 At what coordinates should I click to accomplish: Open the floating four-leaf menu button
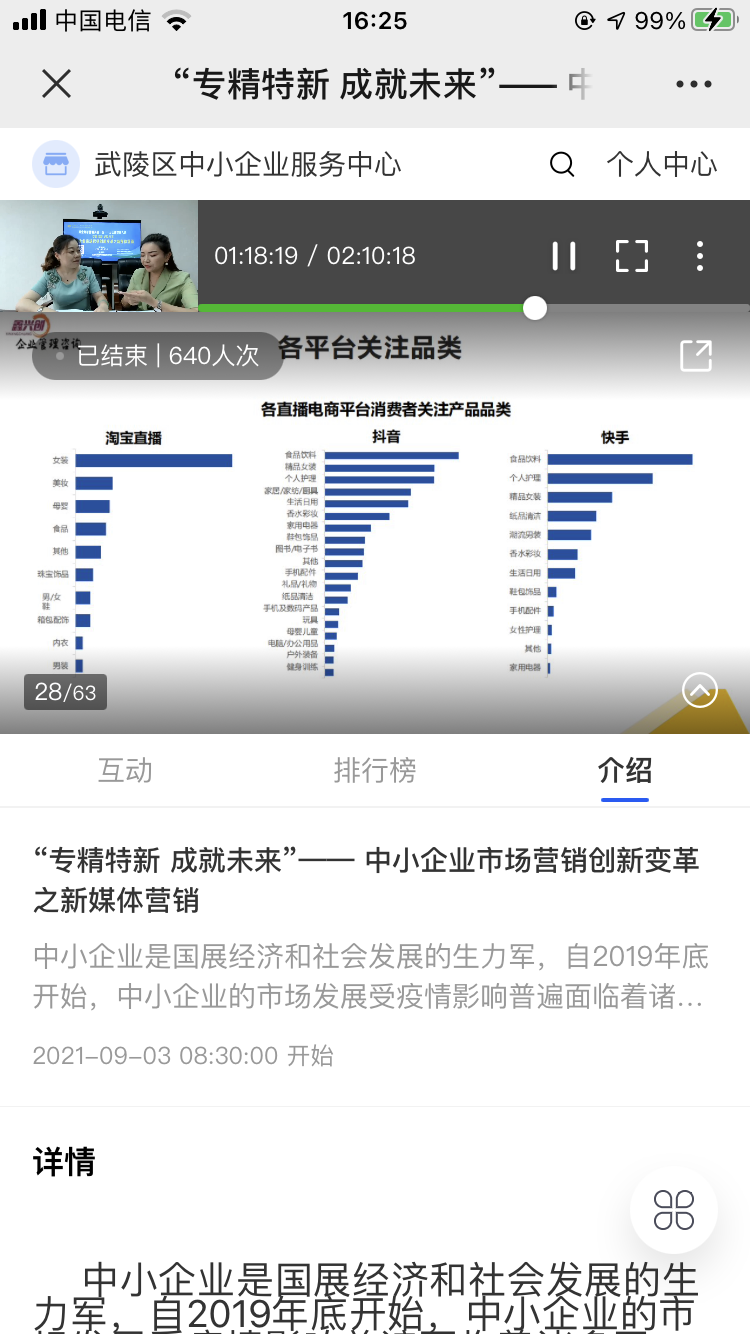point(674,1210)
